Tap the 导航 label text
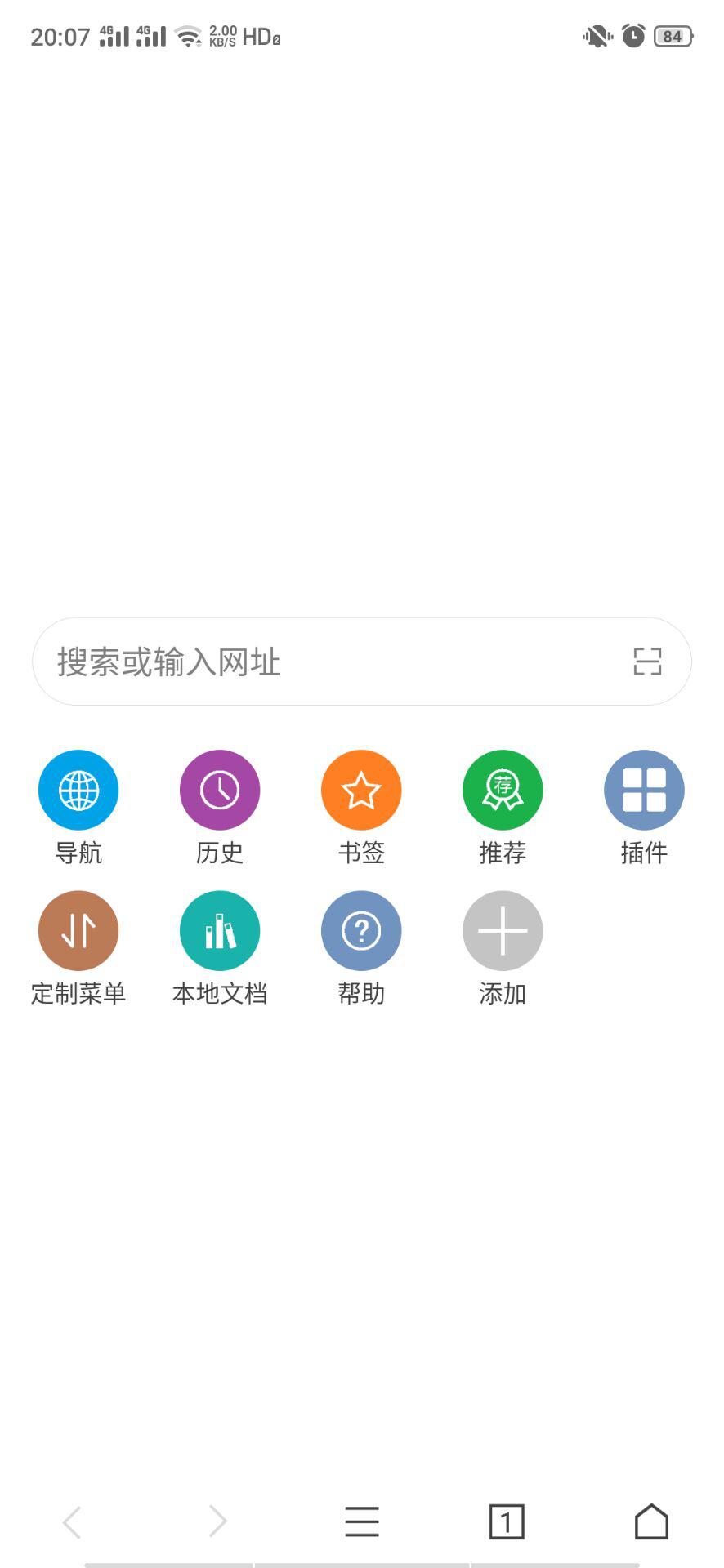The width and height of the screenshot is (724, 1568). pos(78,852)
